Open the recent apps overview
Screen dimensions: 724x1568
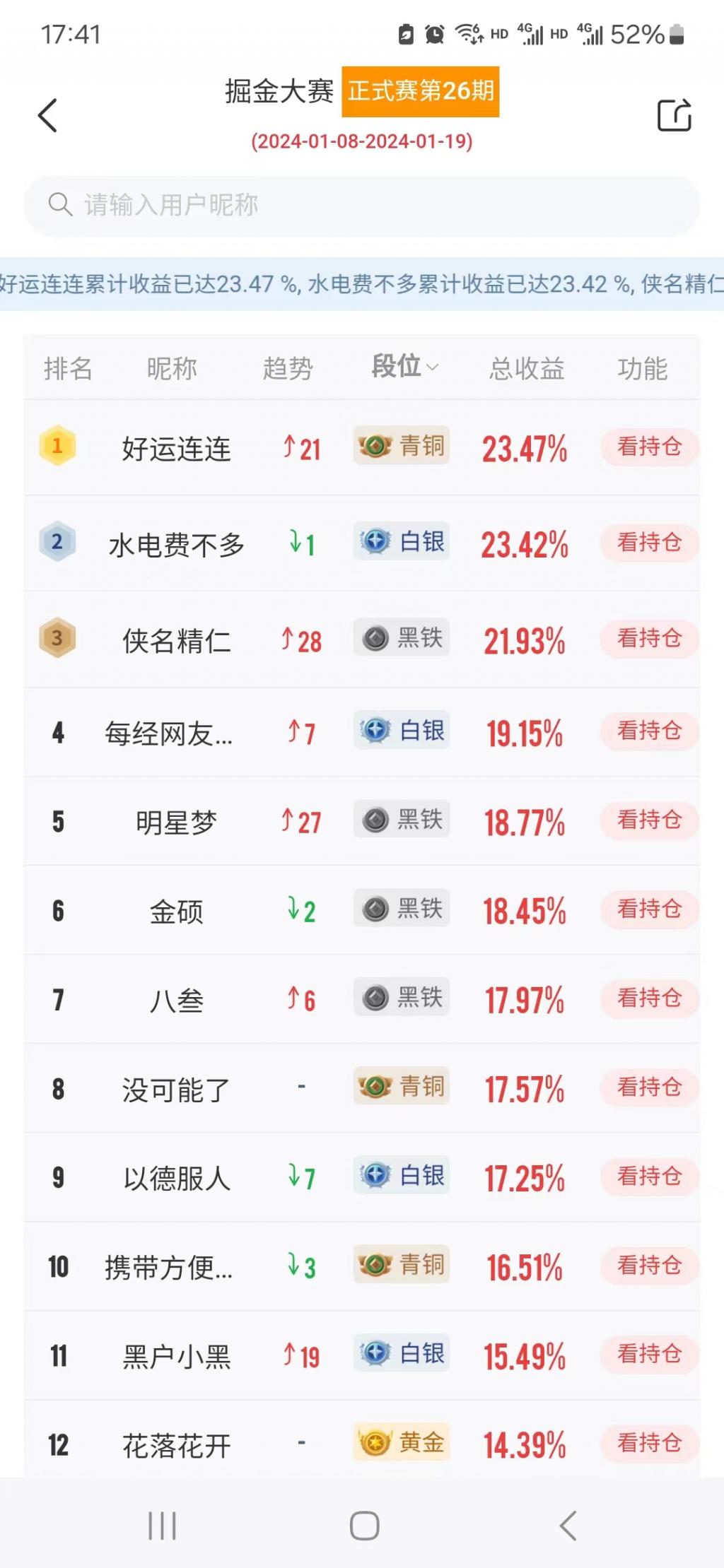162,1526
